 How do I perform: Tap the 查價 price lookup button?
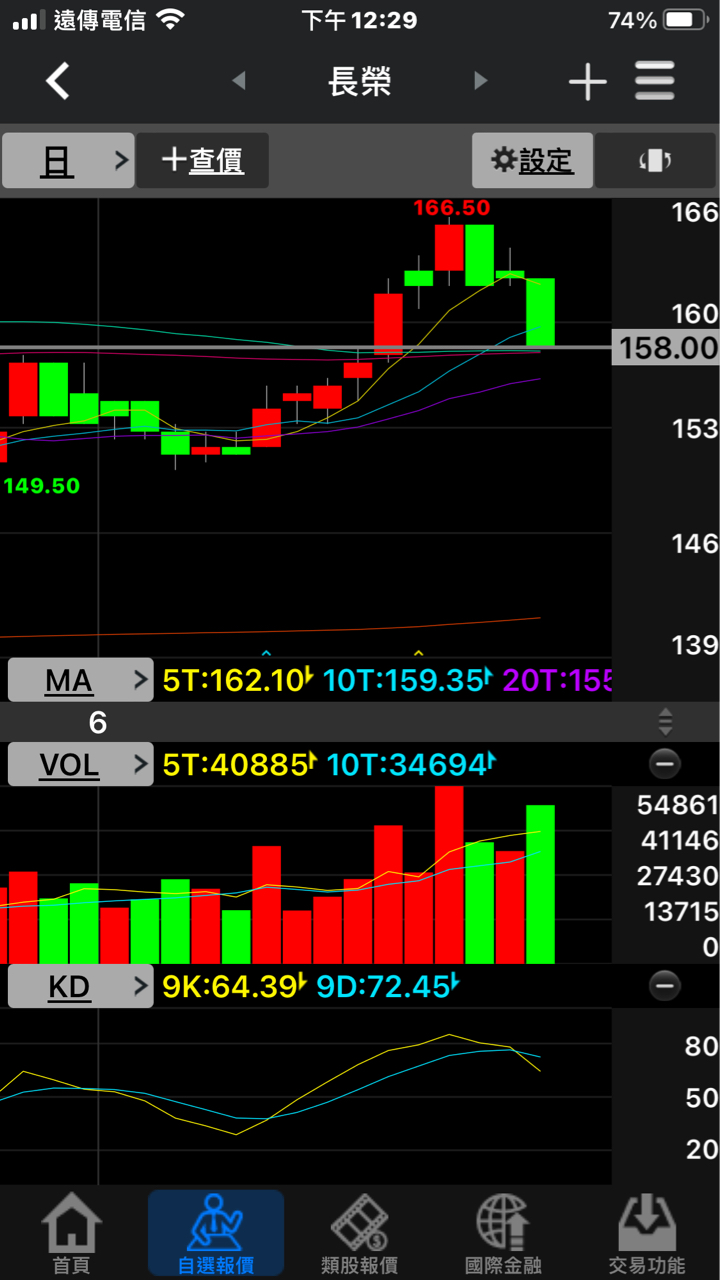click(203, 160)
